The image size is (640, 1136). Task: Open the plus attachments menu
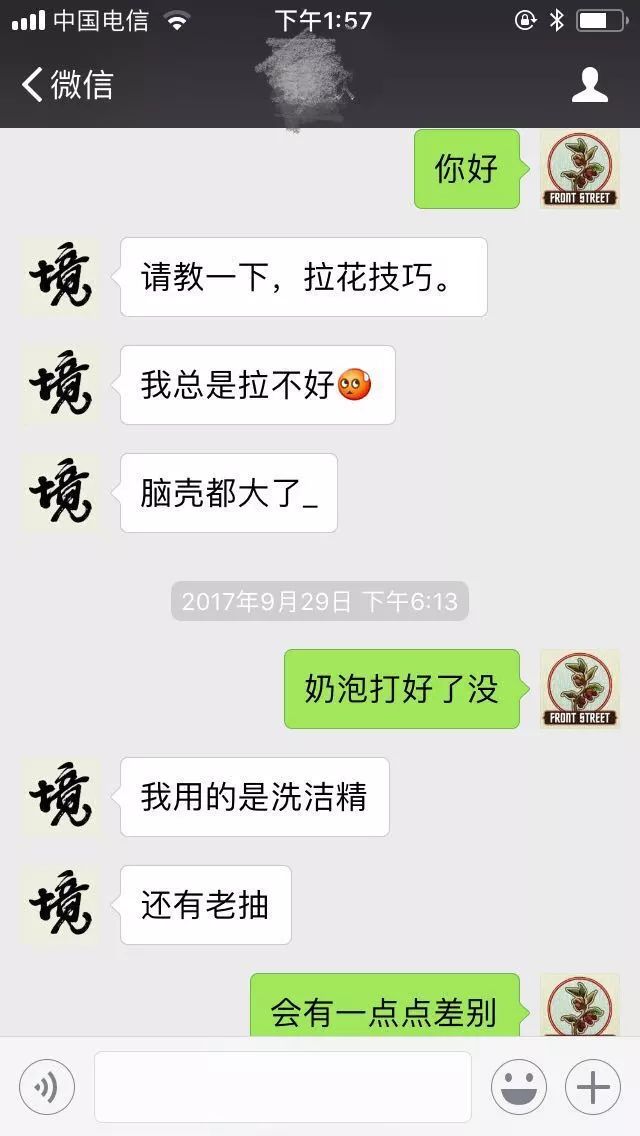point(592,1087)
